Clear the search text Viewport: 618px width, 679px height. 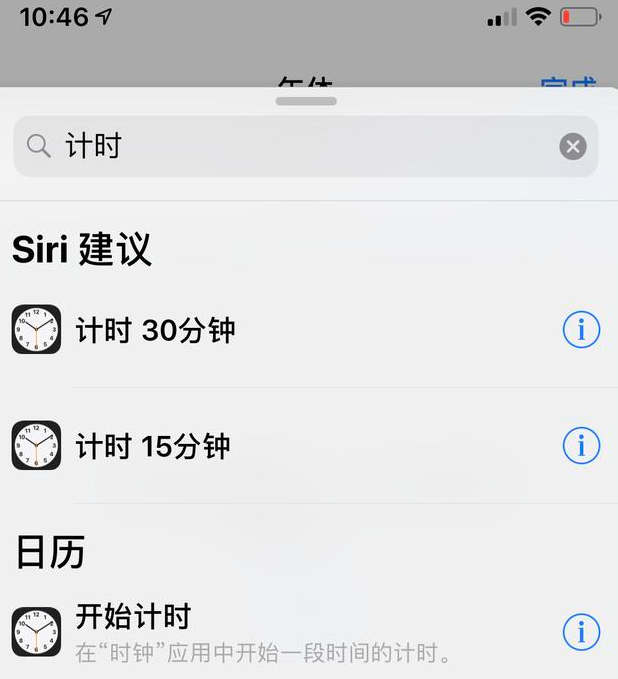(x=572, y=147)
